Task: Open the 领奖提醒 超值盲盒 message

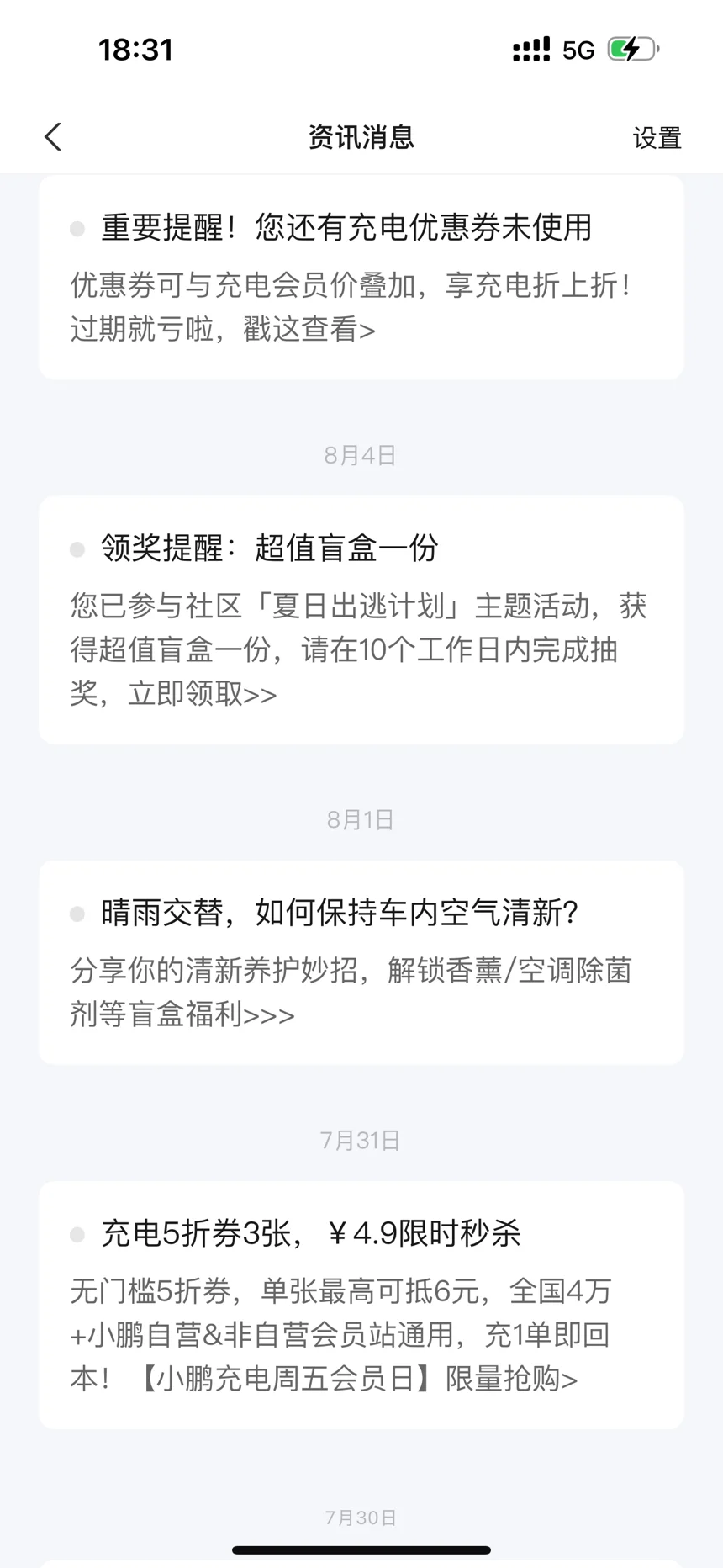Action: click(x=361, y=620)
